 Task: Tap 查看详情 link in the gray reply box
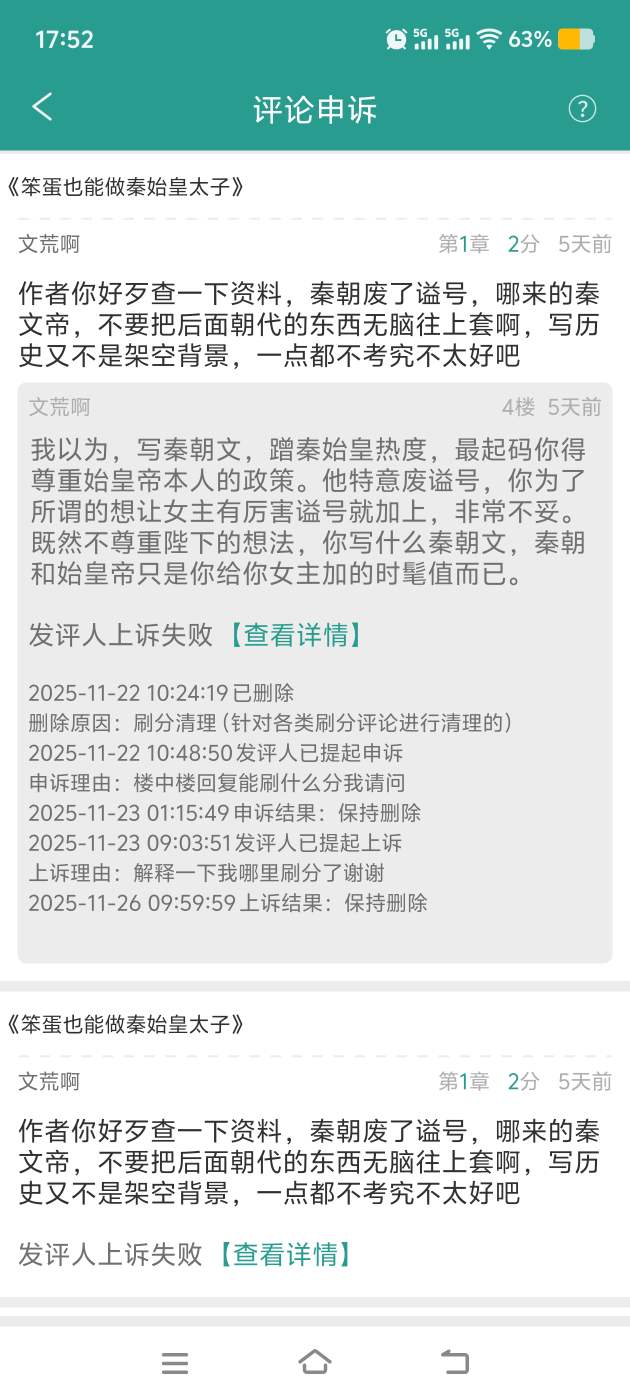291,634
